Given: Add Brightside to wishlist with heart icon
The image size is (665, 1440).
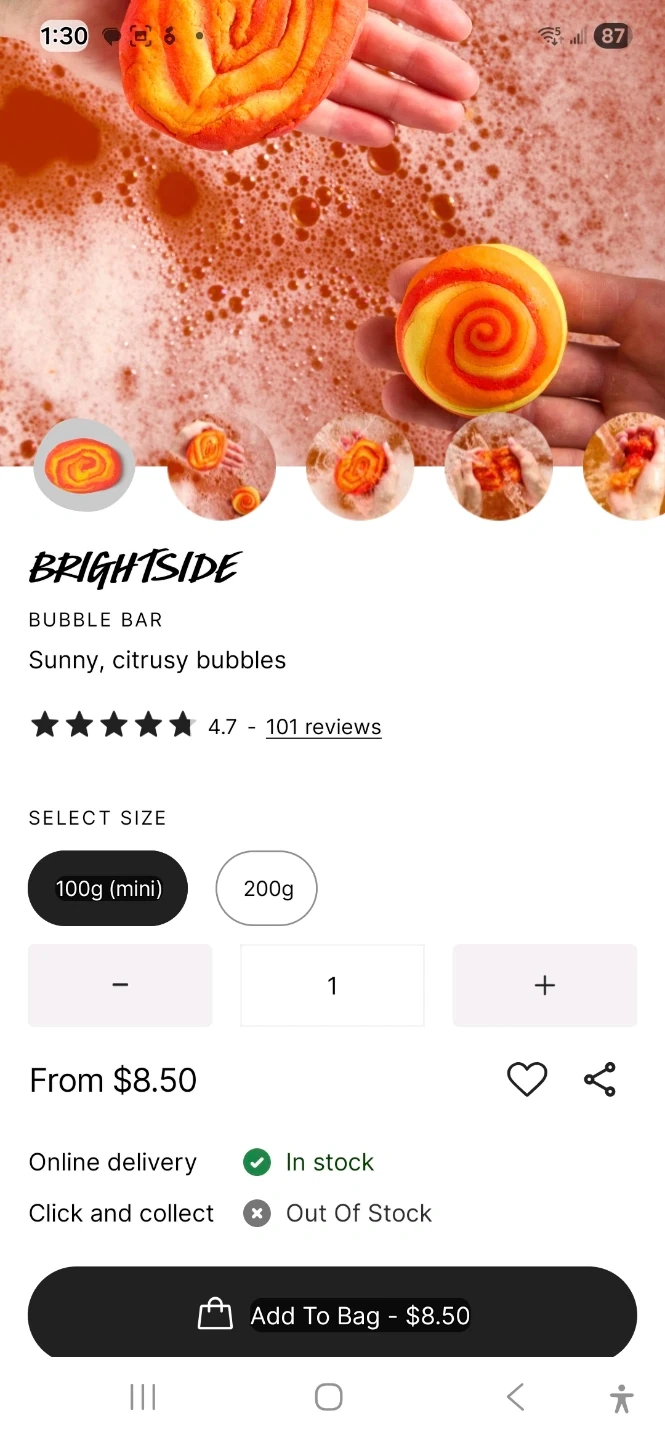Looking at the screenshot, I should pyautogui.click(x=526, y=1080).
